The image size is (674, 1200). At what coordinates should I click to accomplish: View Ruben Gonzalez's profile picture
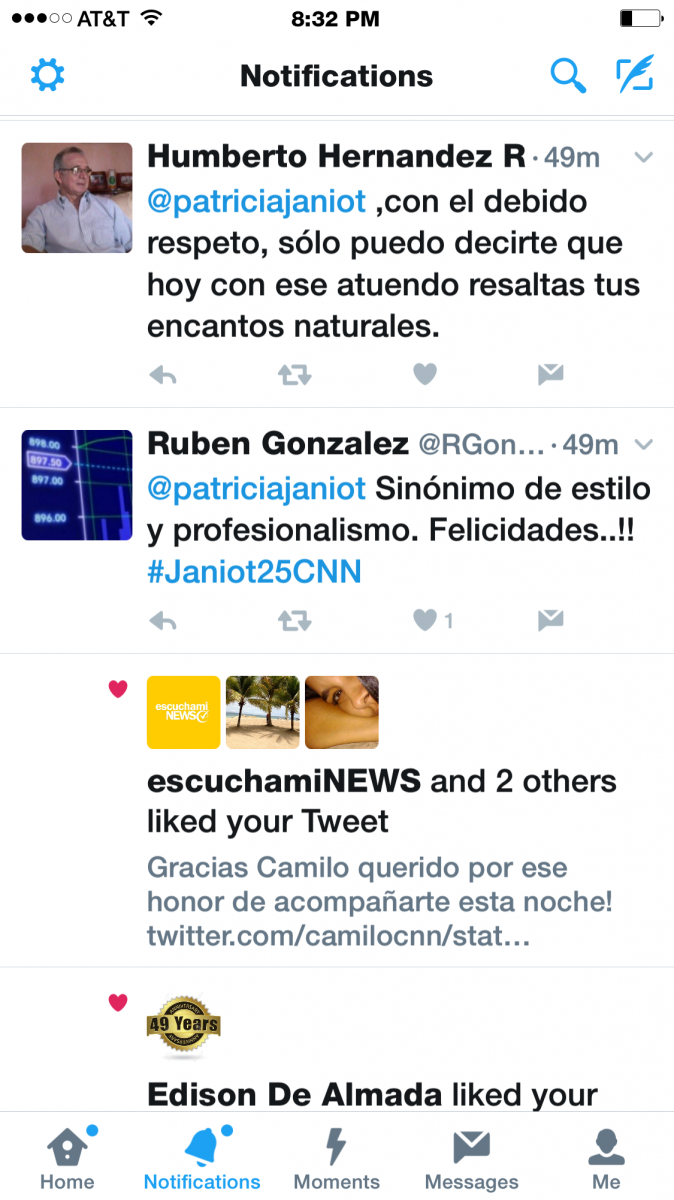(77, 485)
